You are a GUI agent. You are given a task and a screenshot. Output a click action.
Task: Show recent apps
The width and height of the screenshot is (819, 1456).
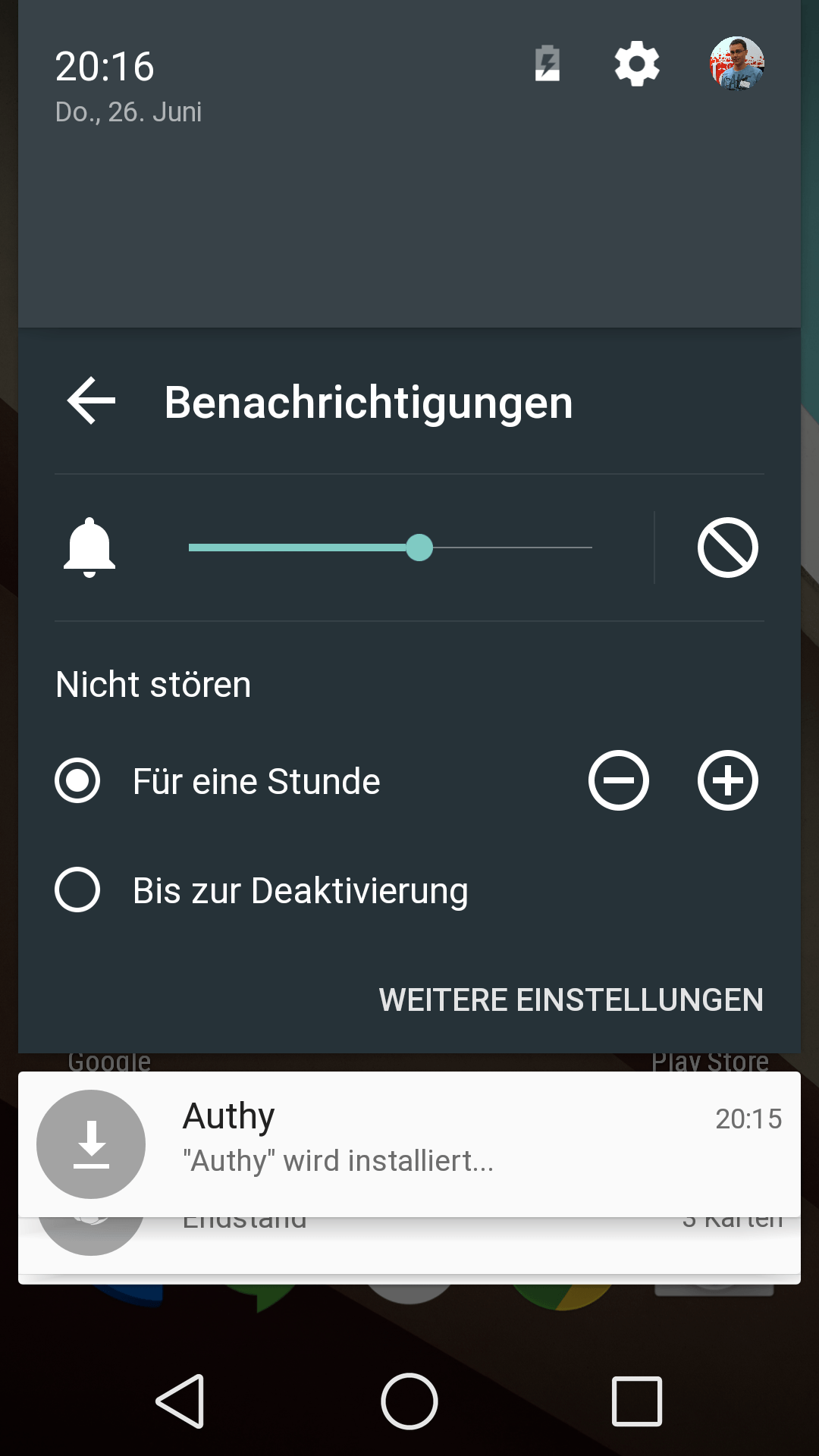coord(637,1401)
